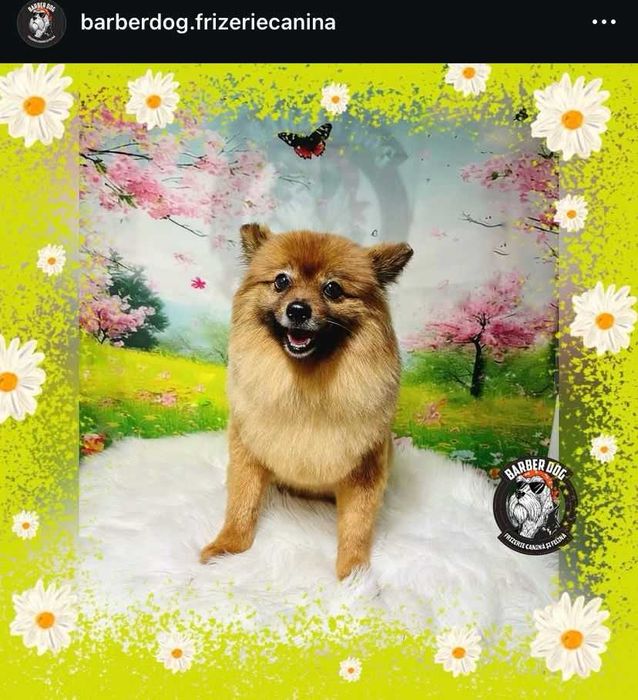The height and width of the screenshot is (700, 638).
Task: Open the post's three-dot options menu
Action: pyautogui.click(x=604, y=22)
